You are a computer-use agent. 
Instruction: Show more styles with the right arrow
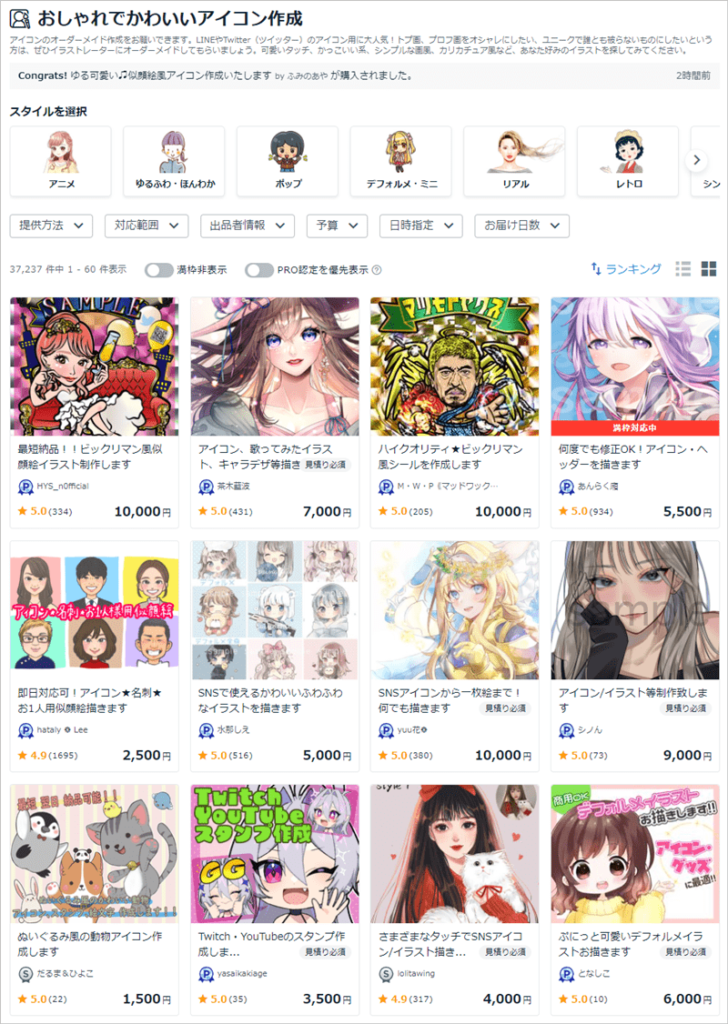coord(698,159)
